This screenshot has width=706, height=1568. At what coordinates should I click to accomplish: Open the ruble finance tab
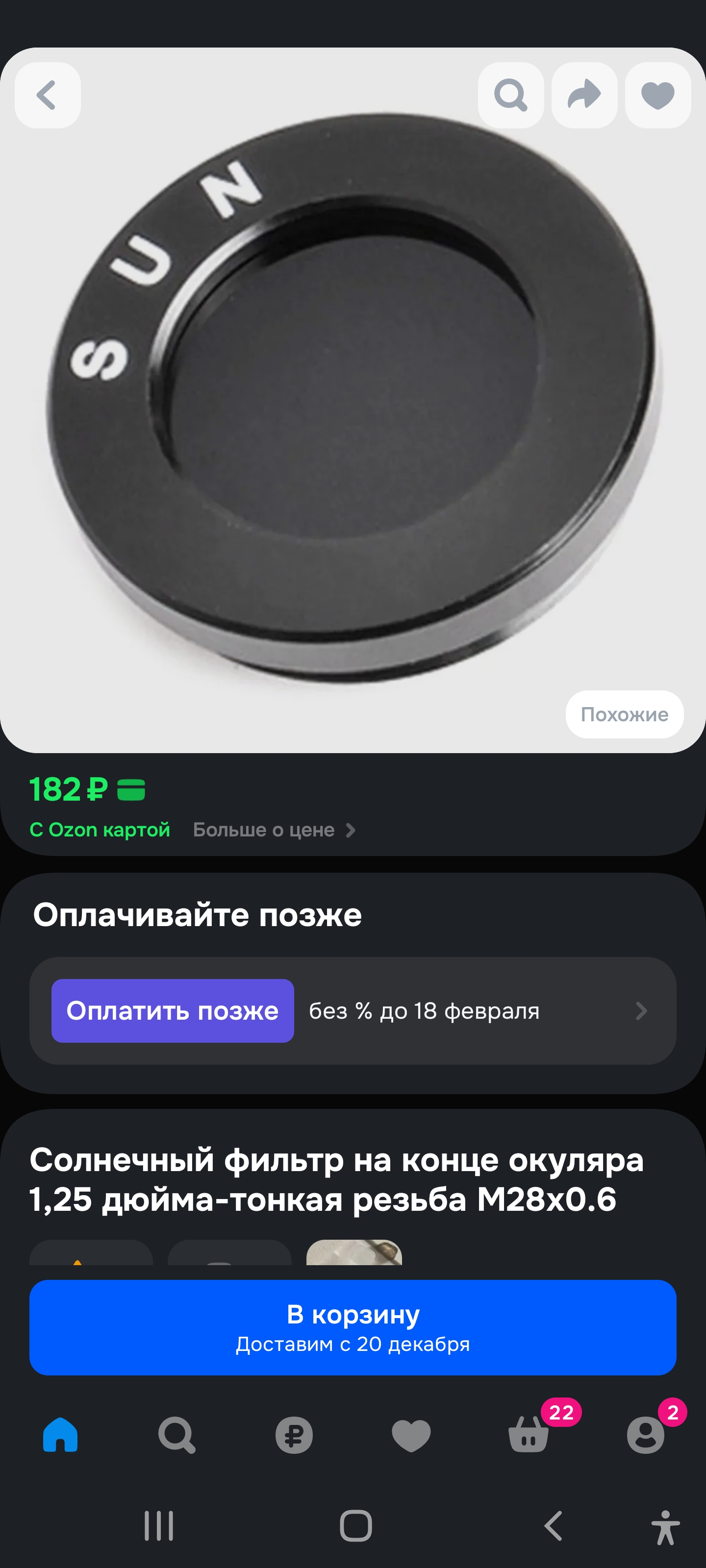(294, 1435)
